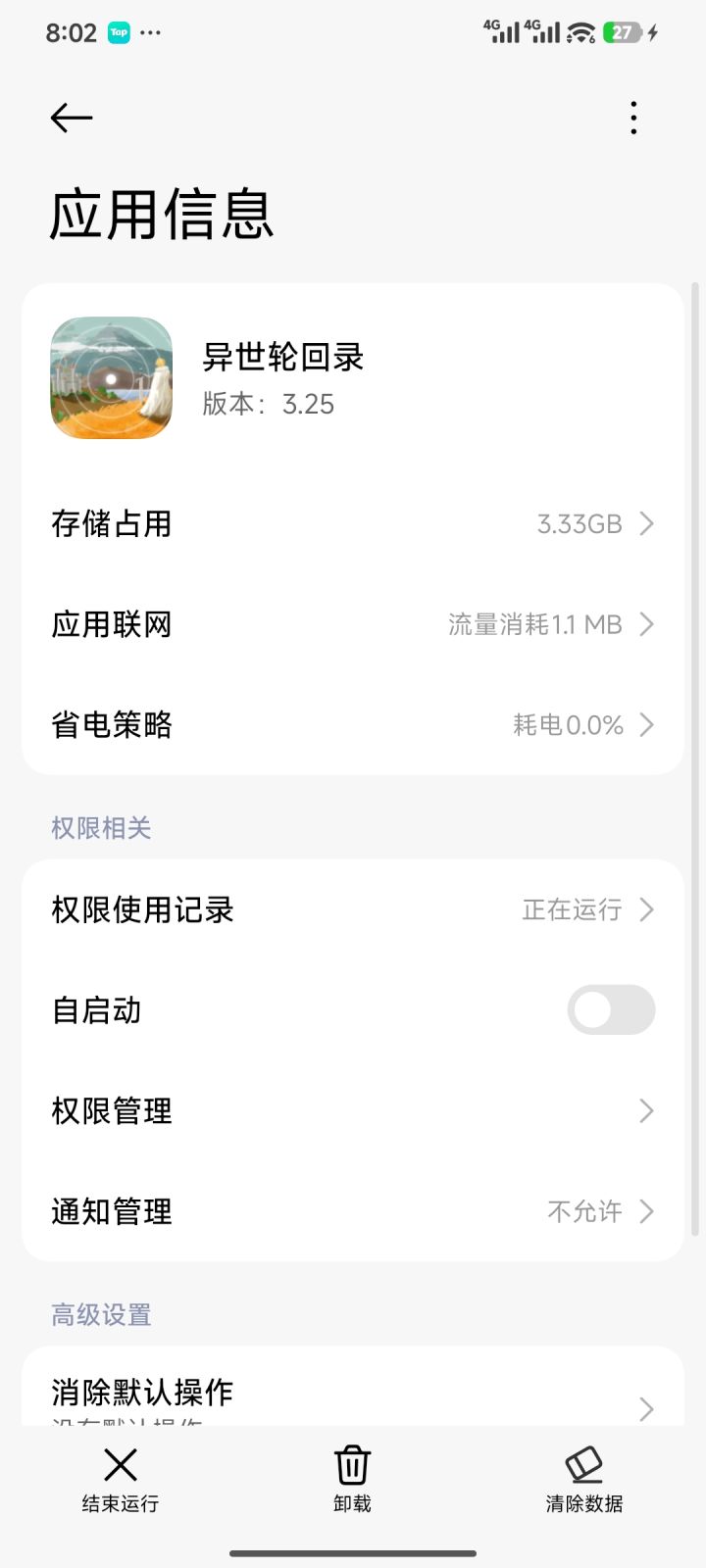Expand 存储占用 storage details
The image size is (706, 1568).
click(x=353, y=524)
